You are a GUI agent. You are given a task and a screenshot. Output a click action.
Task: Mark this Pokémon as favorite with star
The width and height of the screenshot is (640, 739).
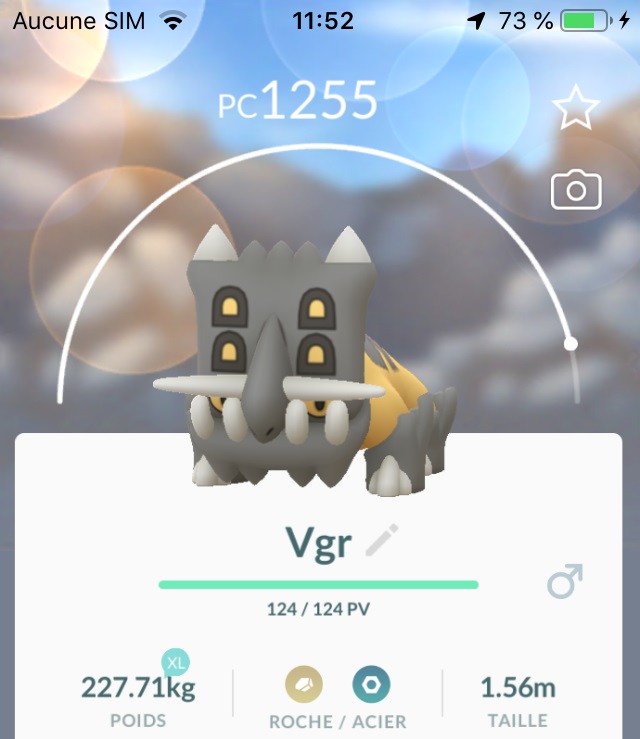(x=576, y=108)
